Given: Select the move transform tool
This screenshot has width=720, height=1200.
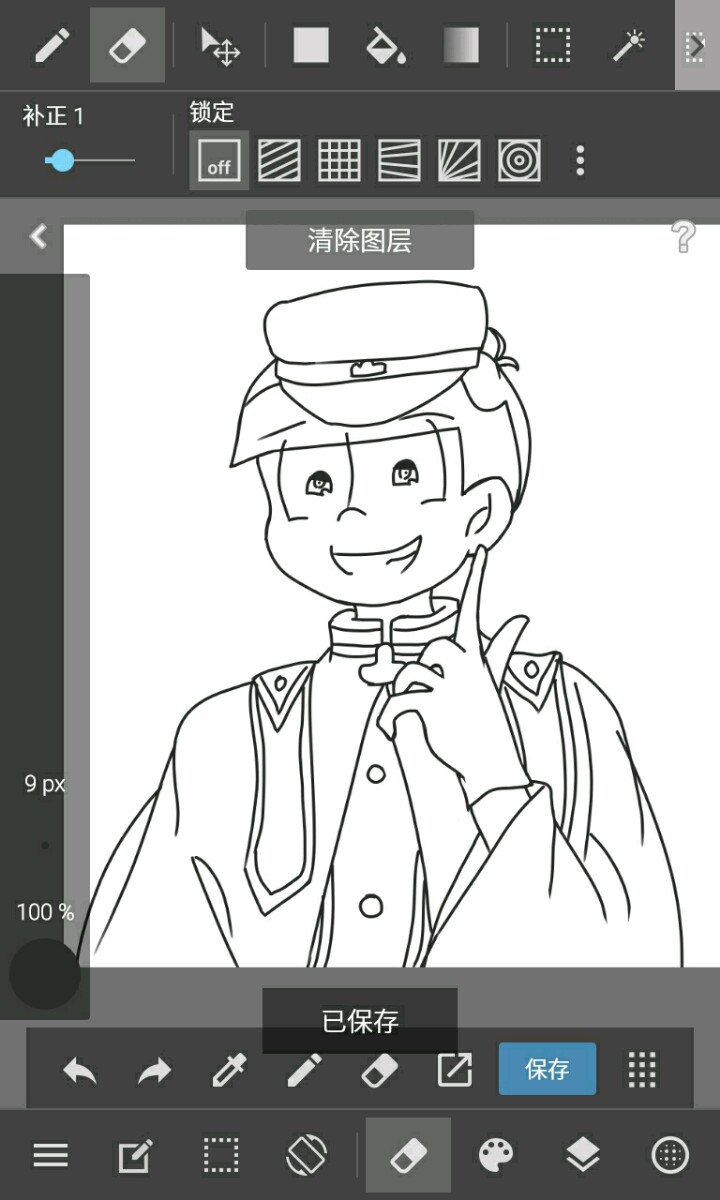Looking at the screenshot, I should (x=220, y=46).
